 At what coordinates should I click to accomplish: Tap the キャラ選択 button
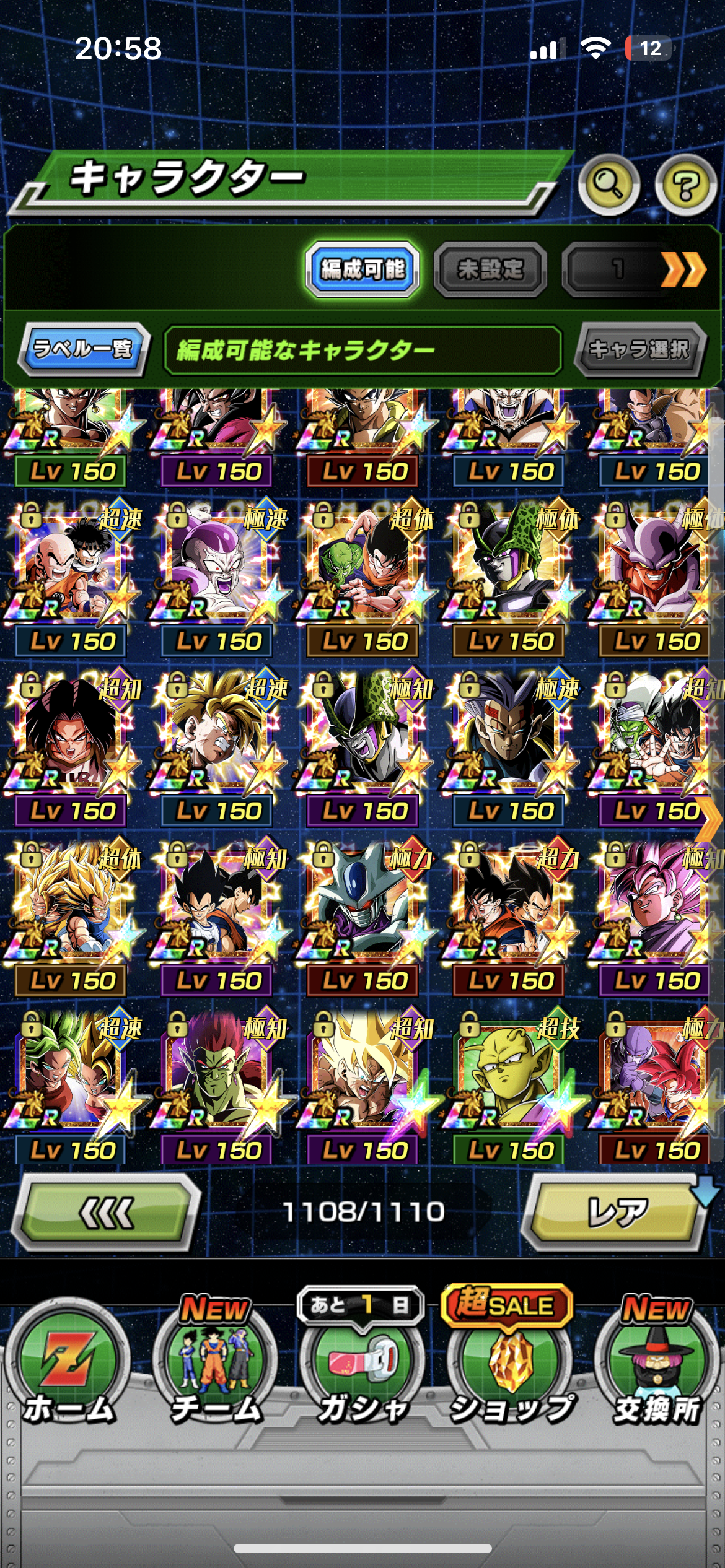(x=639, y=349)
